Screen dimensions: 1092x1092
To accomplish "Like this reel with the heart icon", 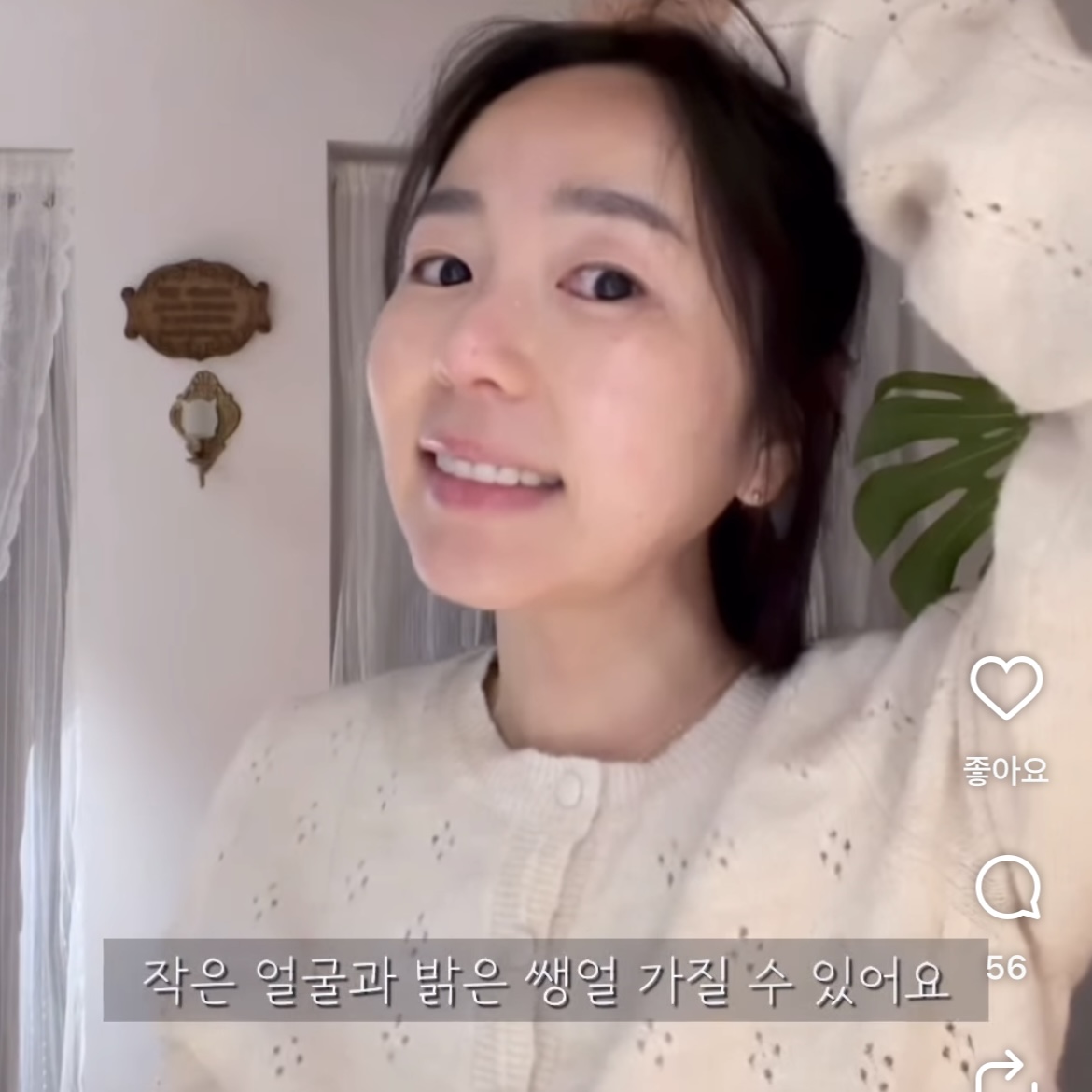I will (x=1005, y=688).
